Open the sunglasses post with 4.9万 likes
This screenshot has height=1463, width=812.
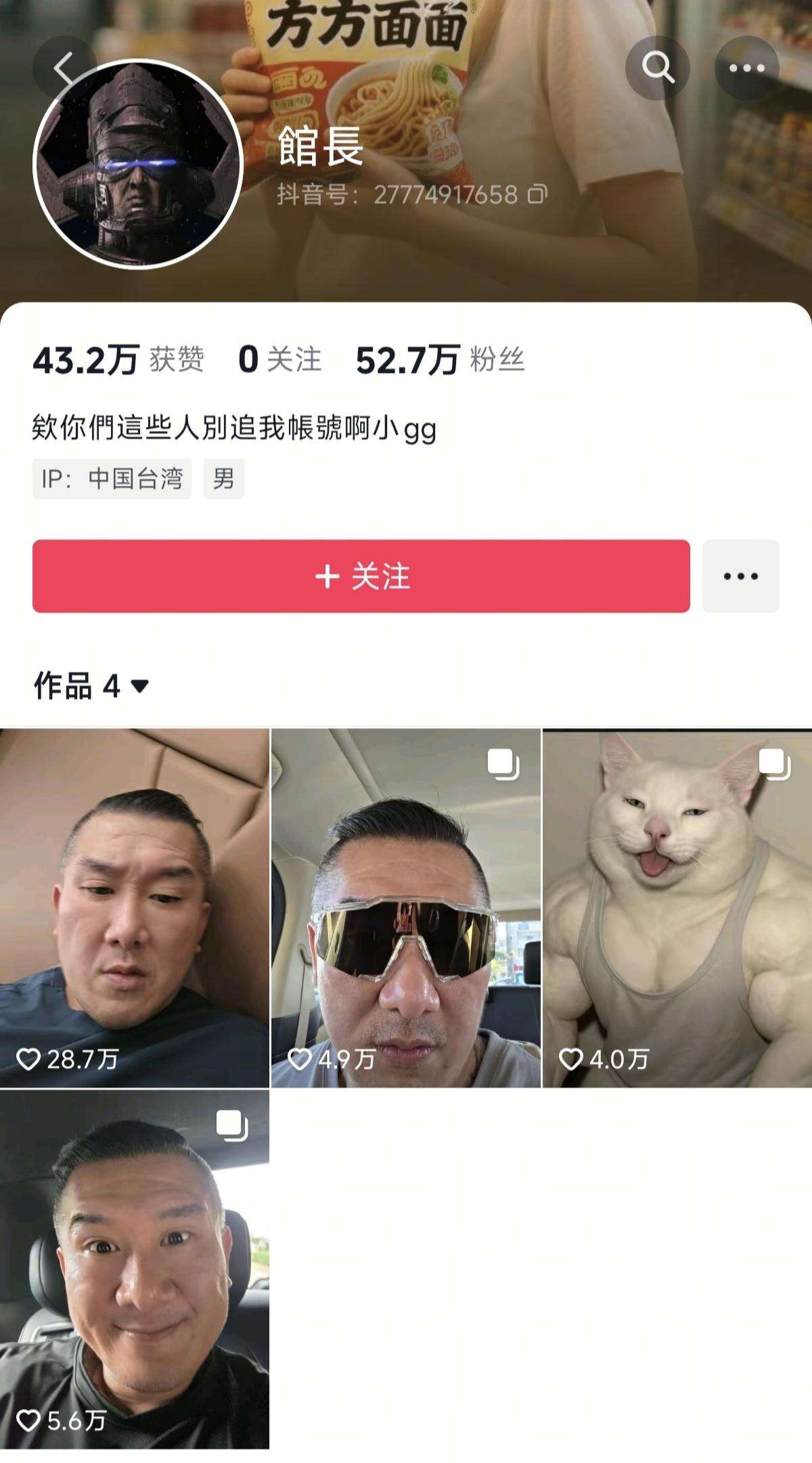pyautogui.click(x=405, y=907)
